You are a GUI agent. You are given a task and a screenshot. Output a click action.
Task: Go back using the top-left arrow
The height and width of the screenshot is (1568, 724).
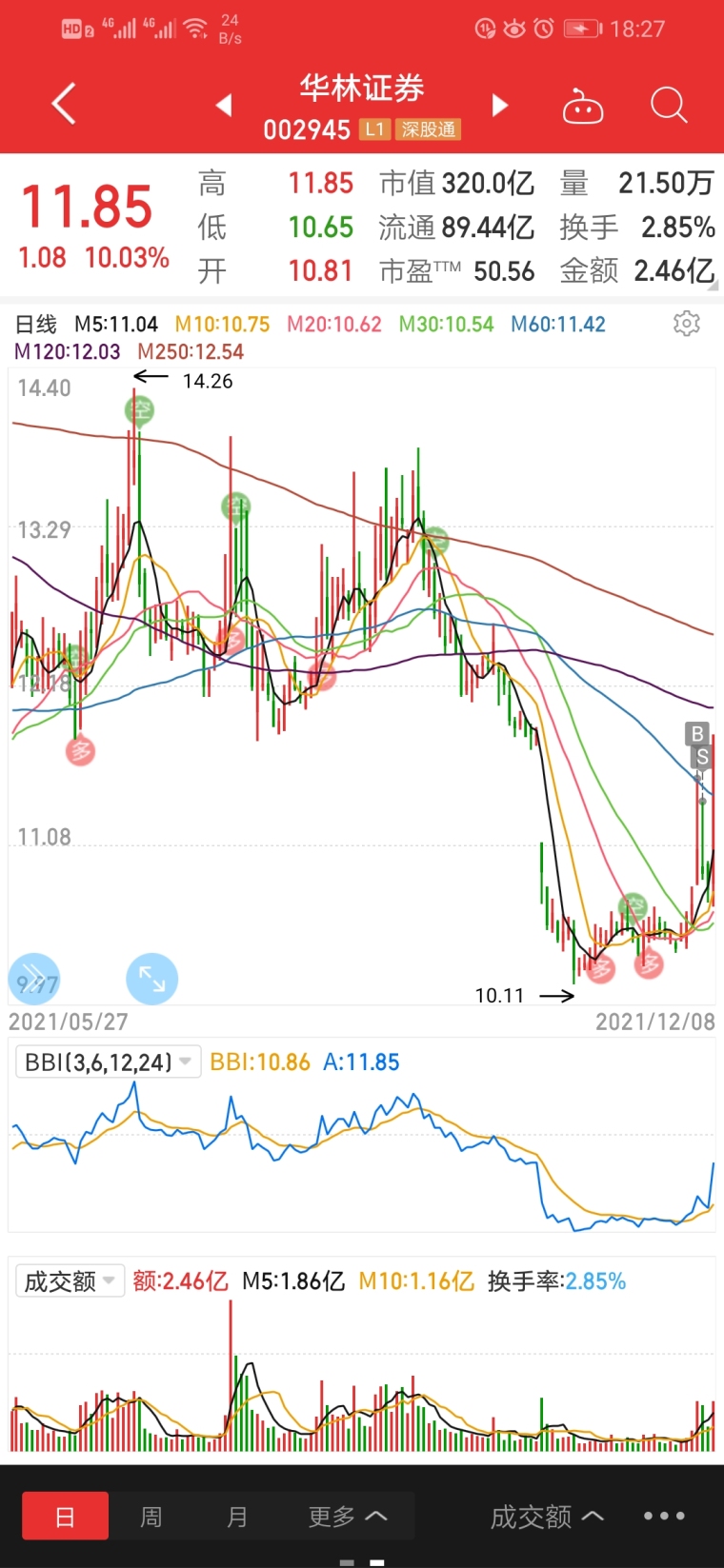pyautogui.click(x=63, y=104)
